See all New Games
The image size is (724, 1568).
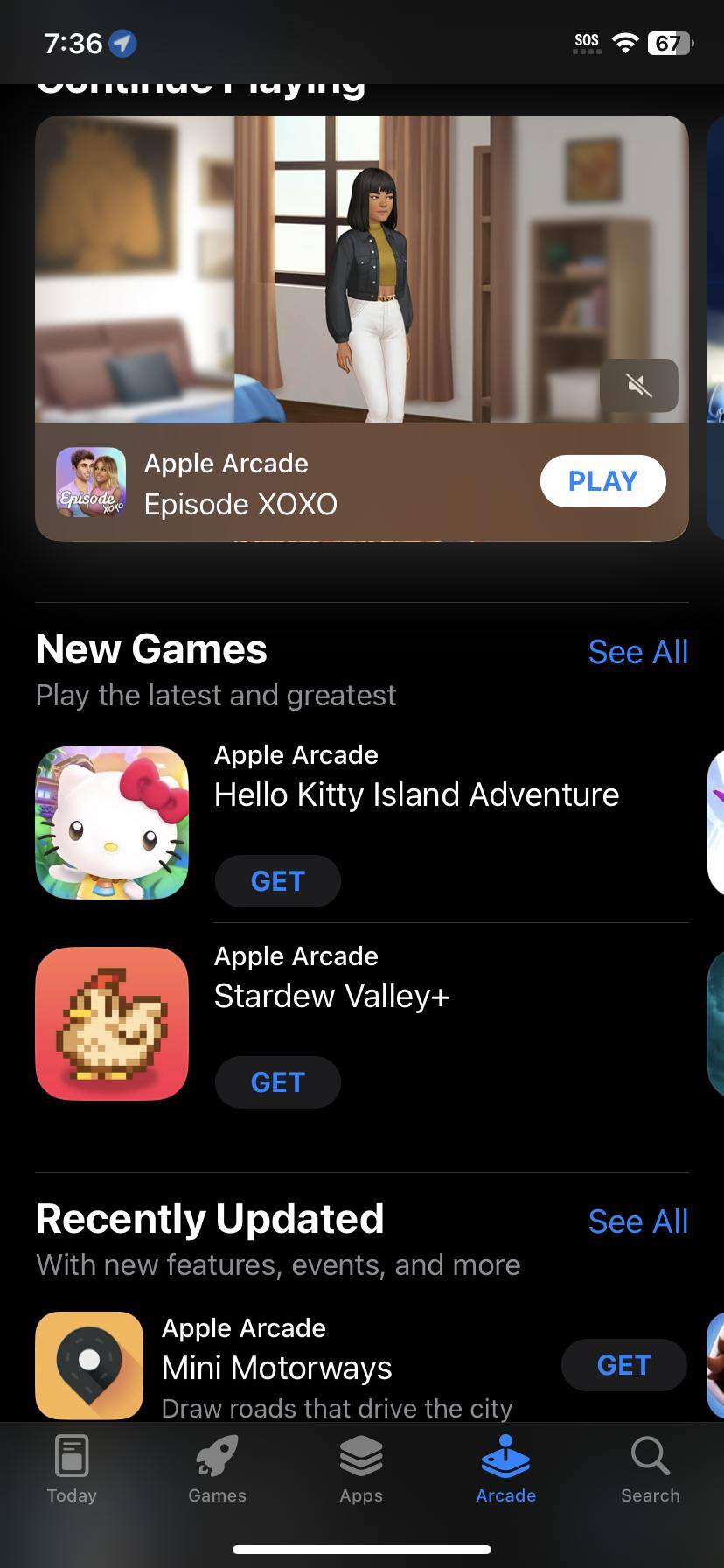point(637,652)
